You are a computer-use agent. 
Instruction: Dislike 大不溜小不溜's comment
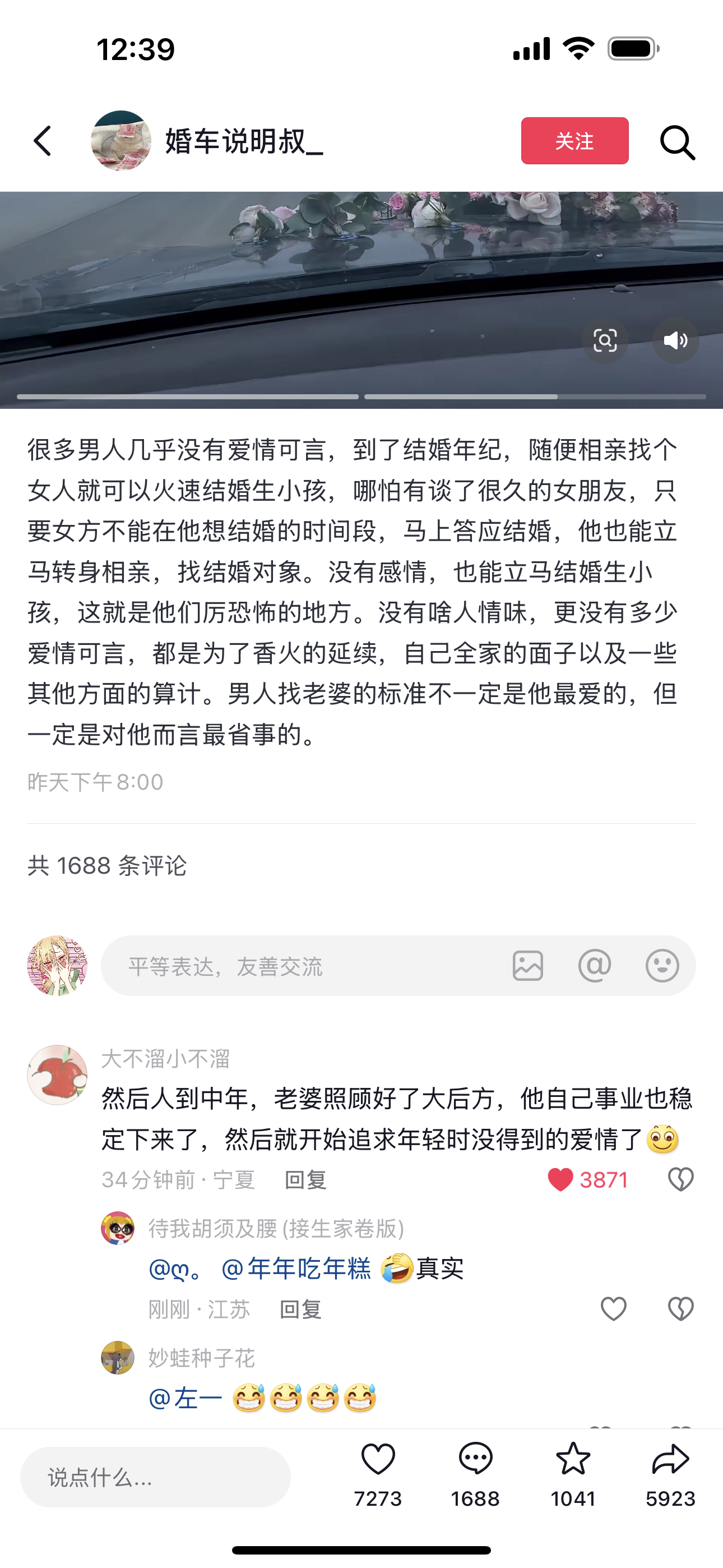pos(680,1180)
